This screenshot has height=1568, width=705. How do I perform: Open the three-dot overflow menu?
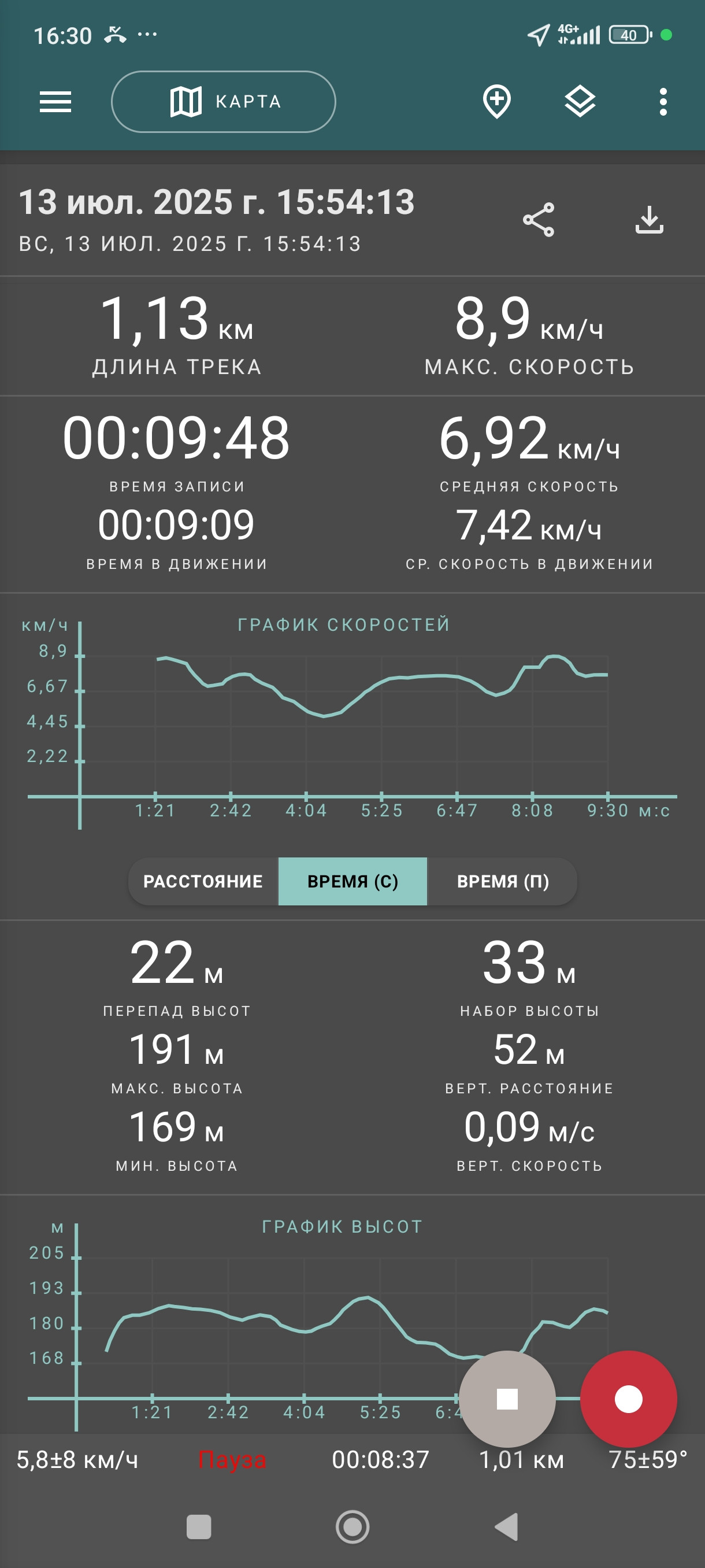click(663, 102)
